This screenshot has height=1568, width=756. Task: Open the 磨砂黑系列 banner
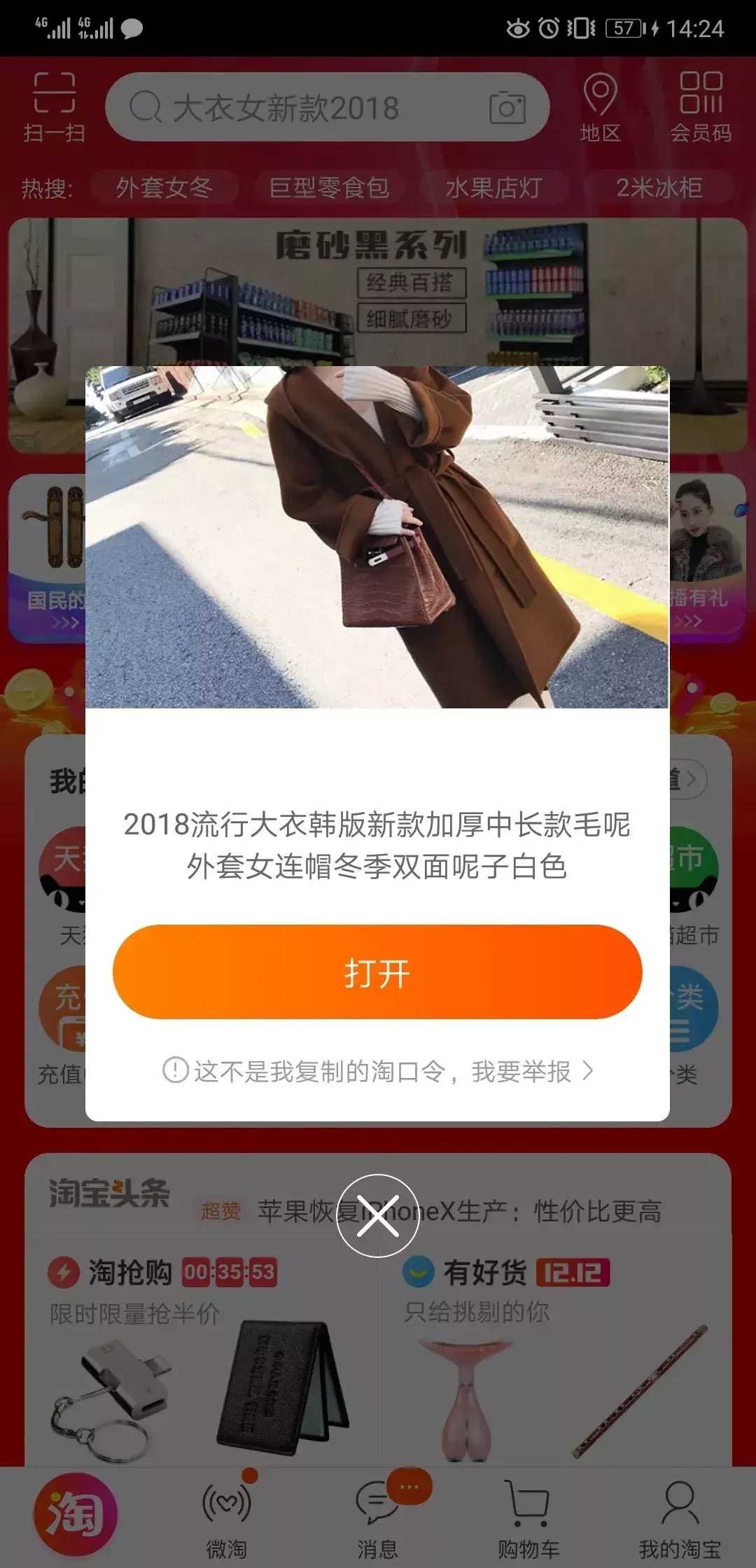coord(378,294)
